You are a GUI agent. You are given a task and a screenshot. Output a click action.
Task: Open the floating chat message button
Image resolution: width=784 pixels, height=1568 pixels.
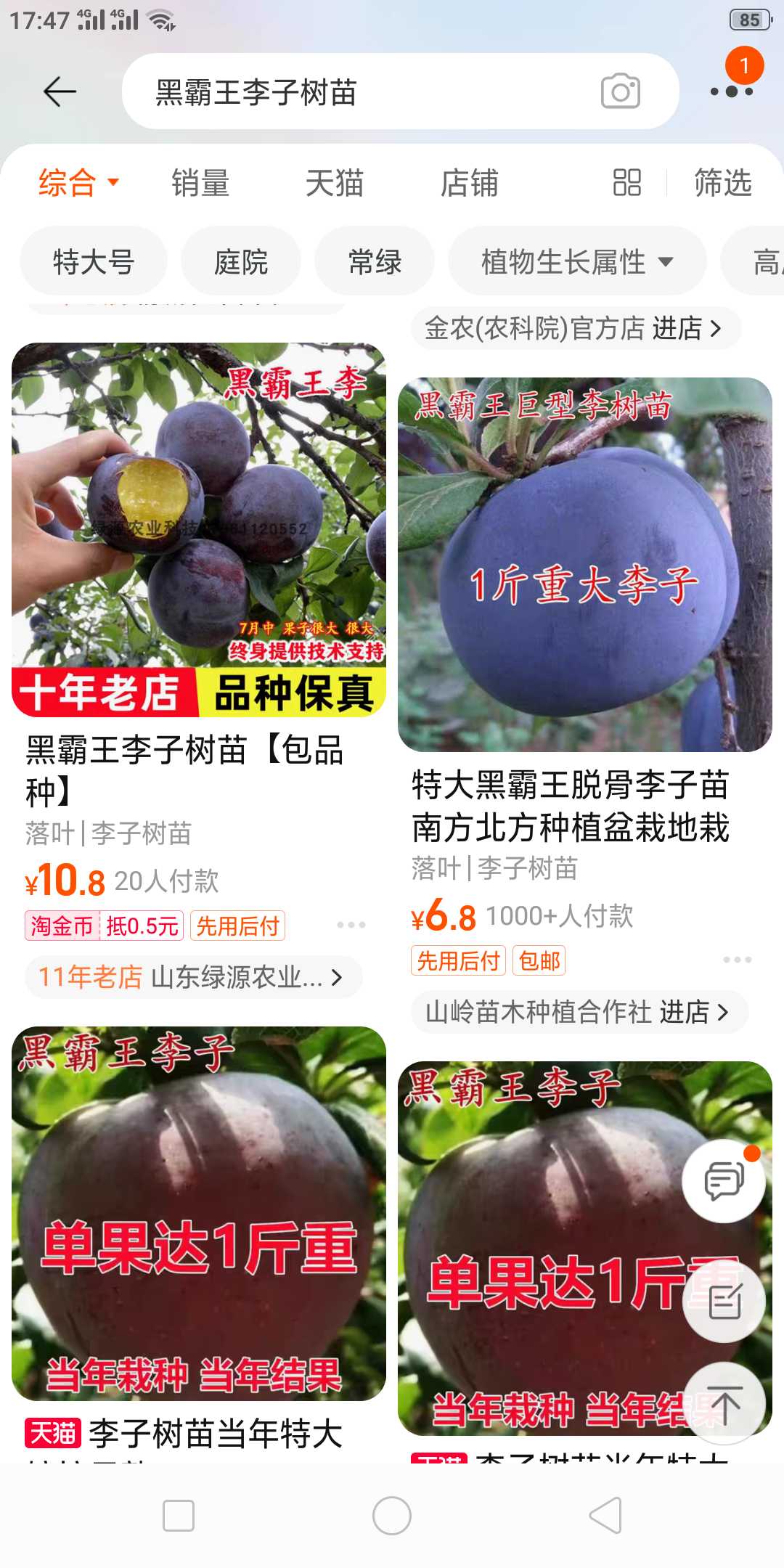click(x=724, y=1180)
